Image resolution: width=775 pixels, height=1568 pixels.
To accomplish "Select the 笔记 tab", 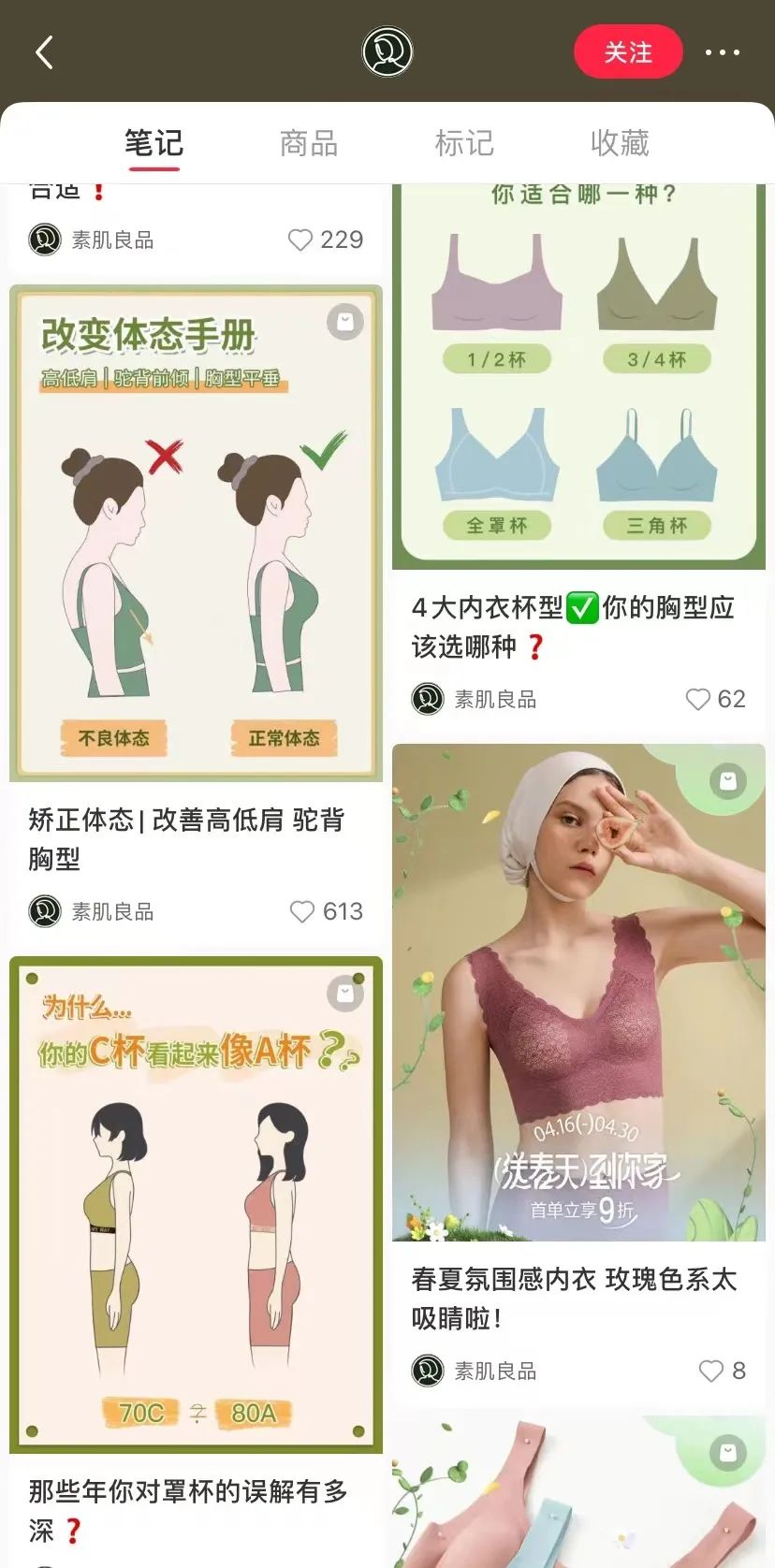I will [x=154, y=143].
